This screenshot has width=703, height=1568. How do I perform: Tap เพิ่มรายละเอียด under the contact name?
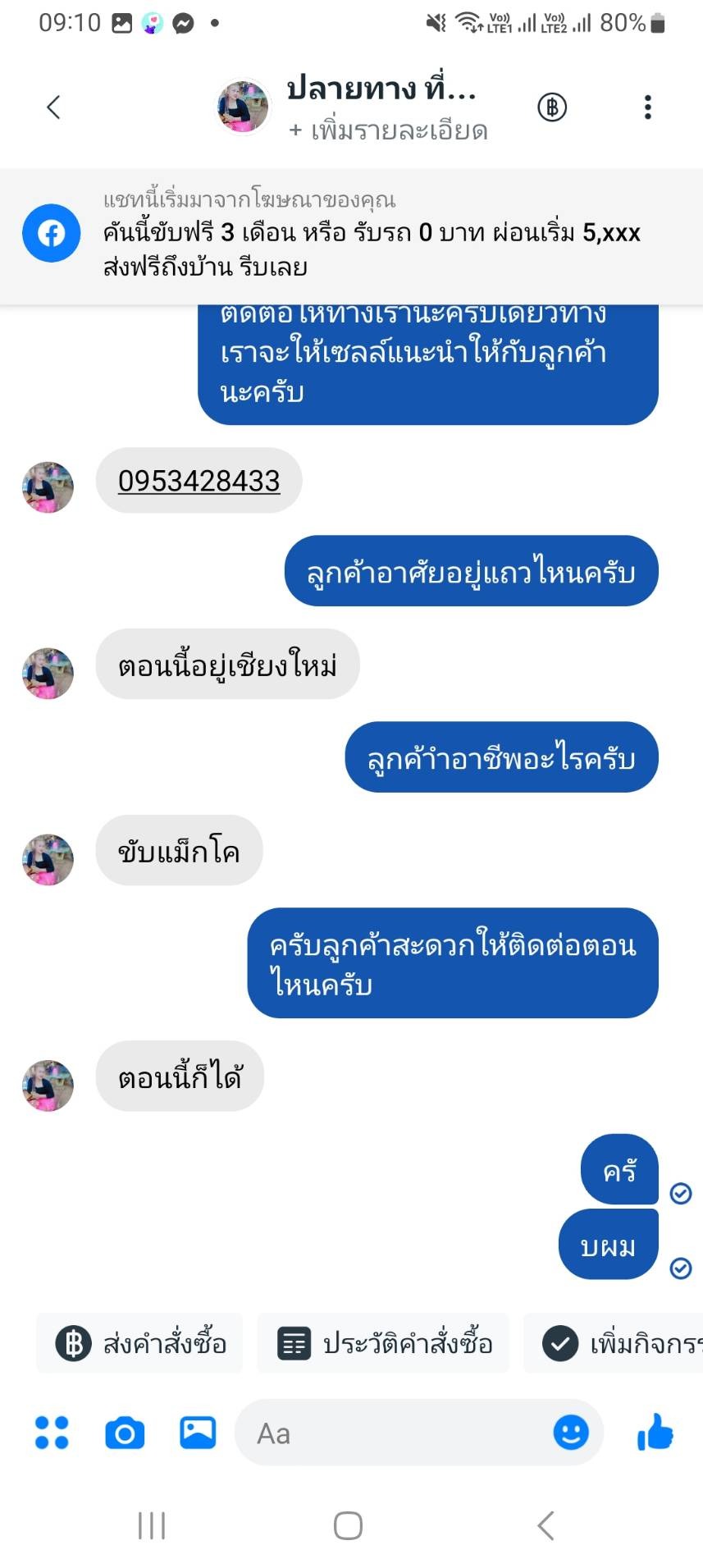click(389, 130)
